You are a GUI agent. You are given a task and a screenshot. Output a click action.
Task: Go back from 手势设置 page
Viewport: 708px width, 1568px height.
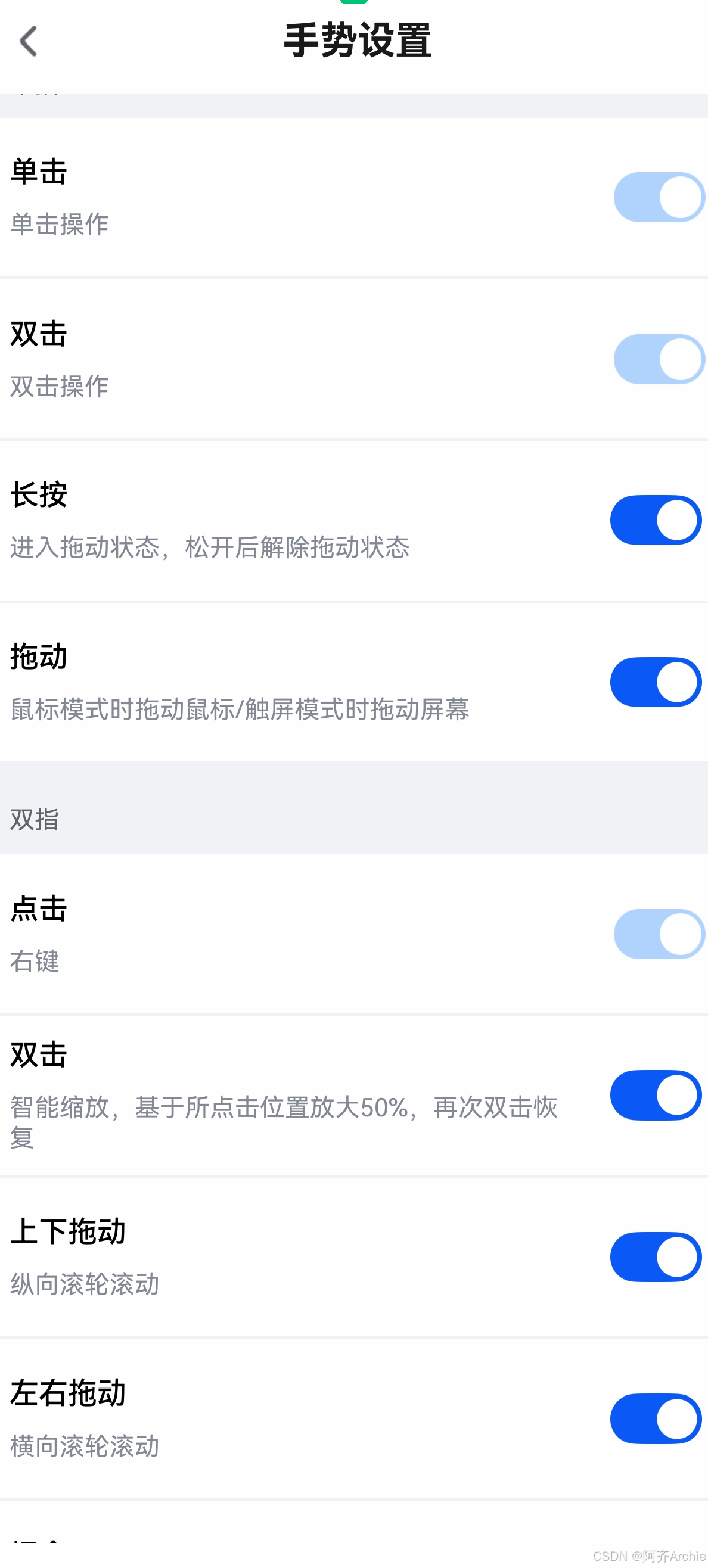(x=28, y=41)
